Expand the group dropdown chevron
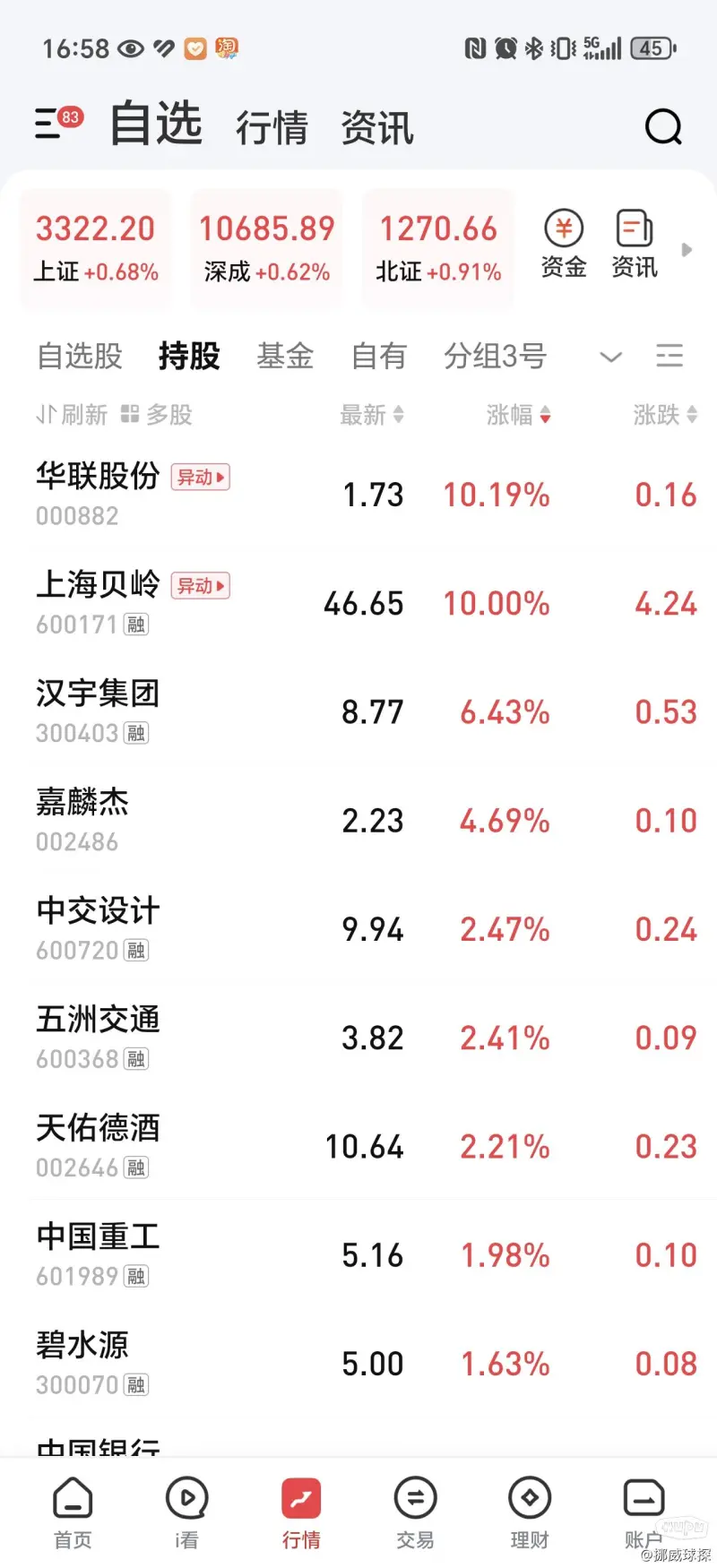Viewport: 717px width, 1568px height. [610, 358]
